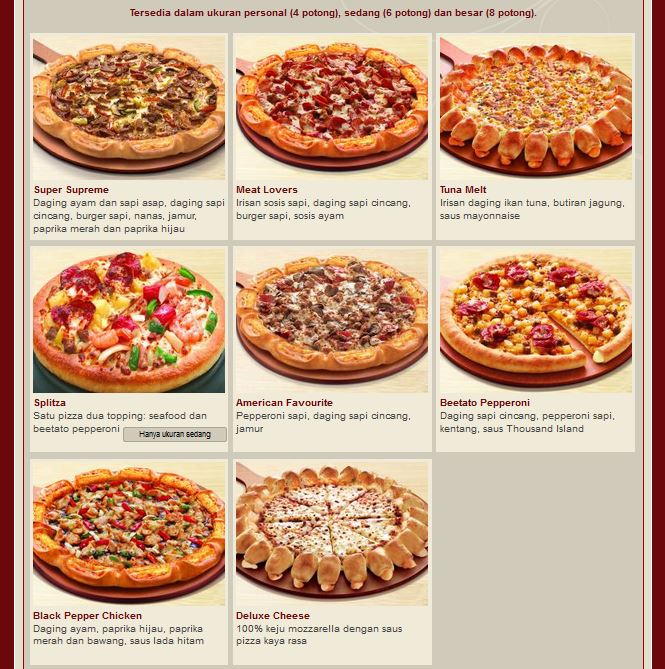Select the Meat Lovers pizza
The image size is (665, 669).
332,137
